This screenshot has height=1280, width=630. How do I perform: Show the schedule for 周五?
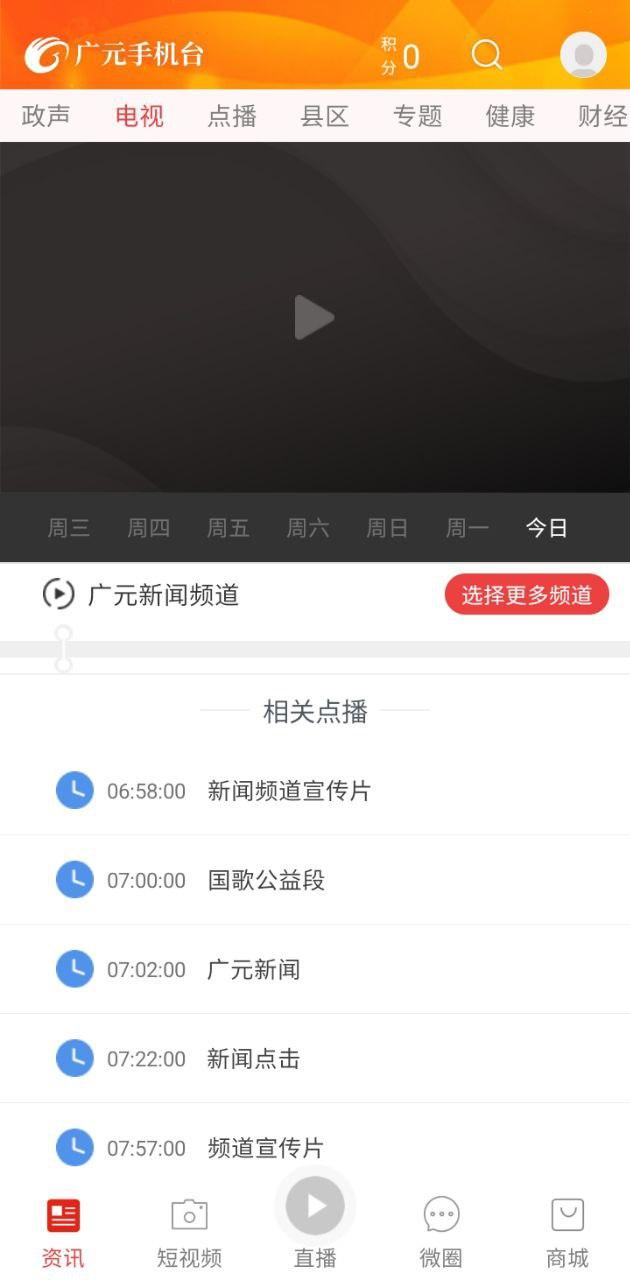(x=228, y=528)
